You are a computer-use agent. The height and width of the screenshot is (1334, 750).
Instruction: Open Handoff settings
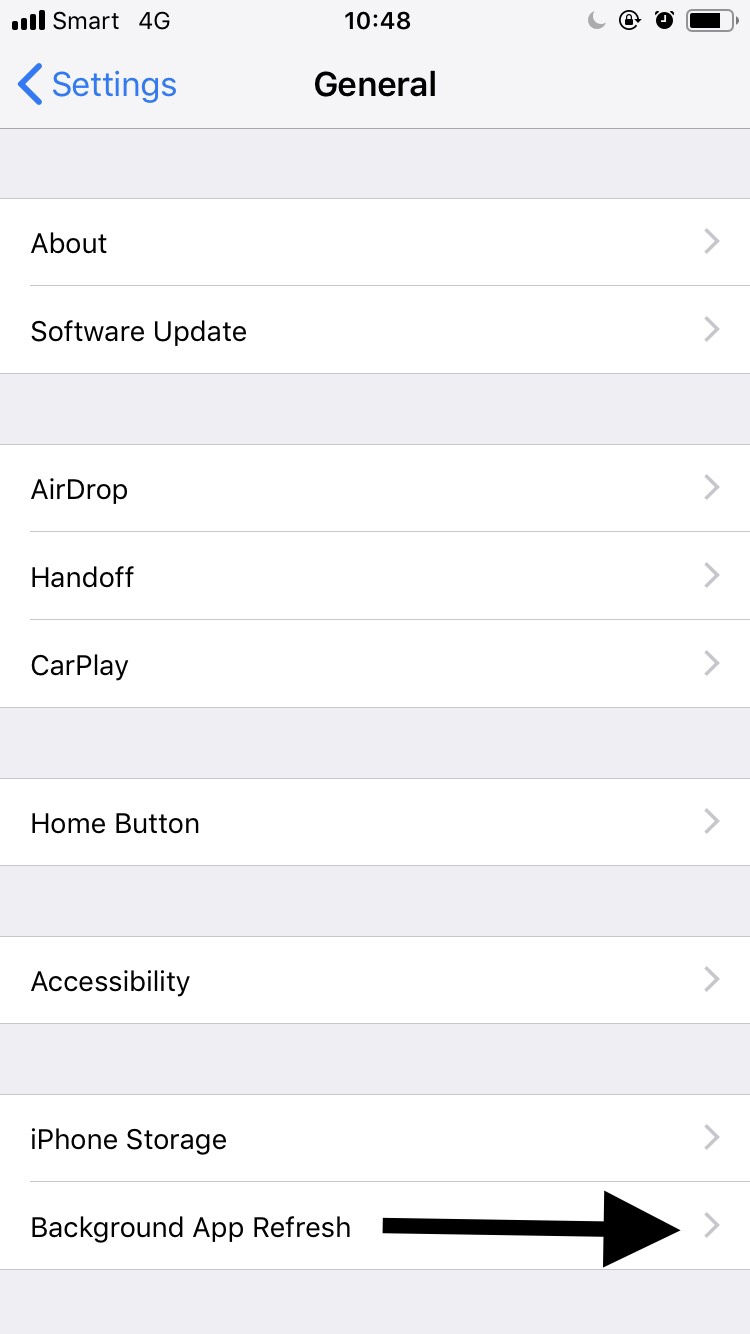click(x=375, y=577)
